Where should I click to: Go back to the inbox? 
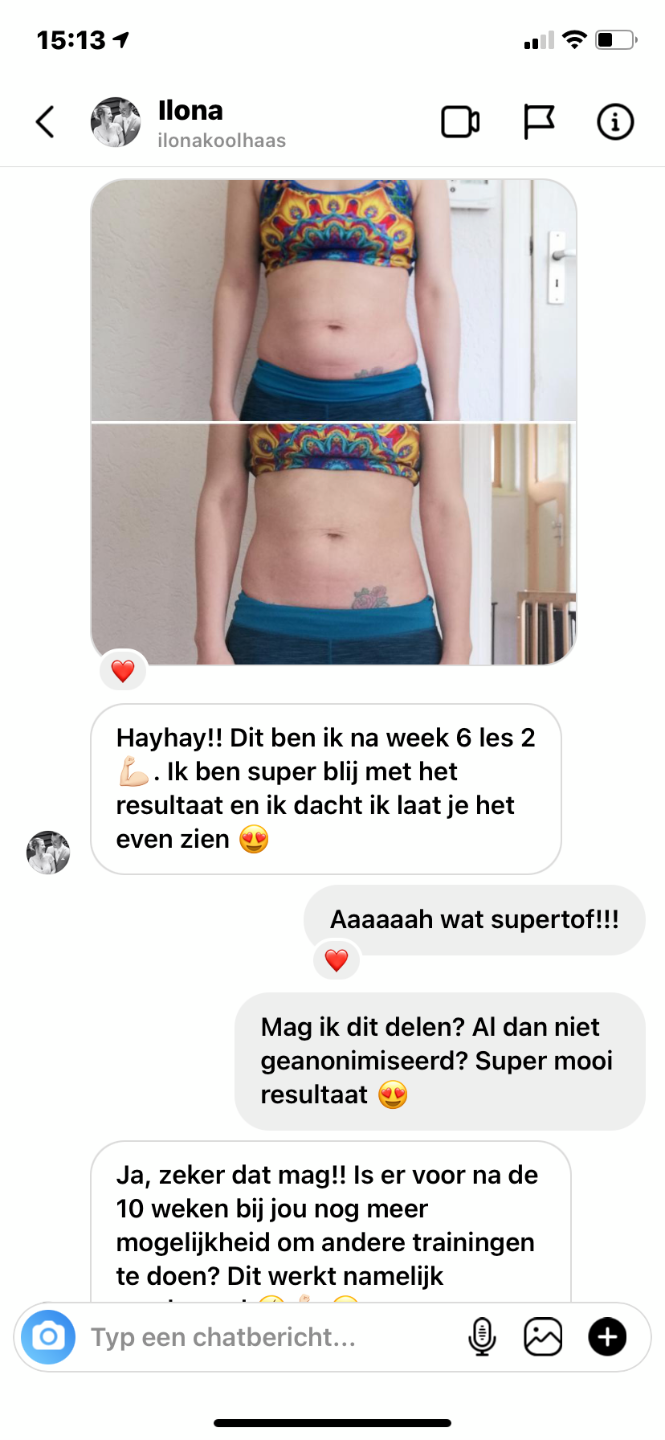44,122
